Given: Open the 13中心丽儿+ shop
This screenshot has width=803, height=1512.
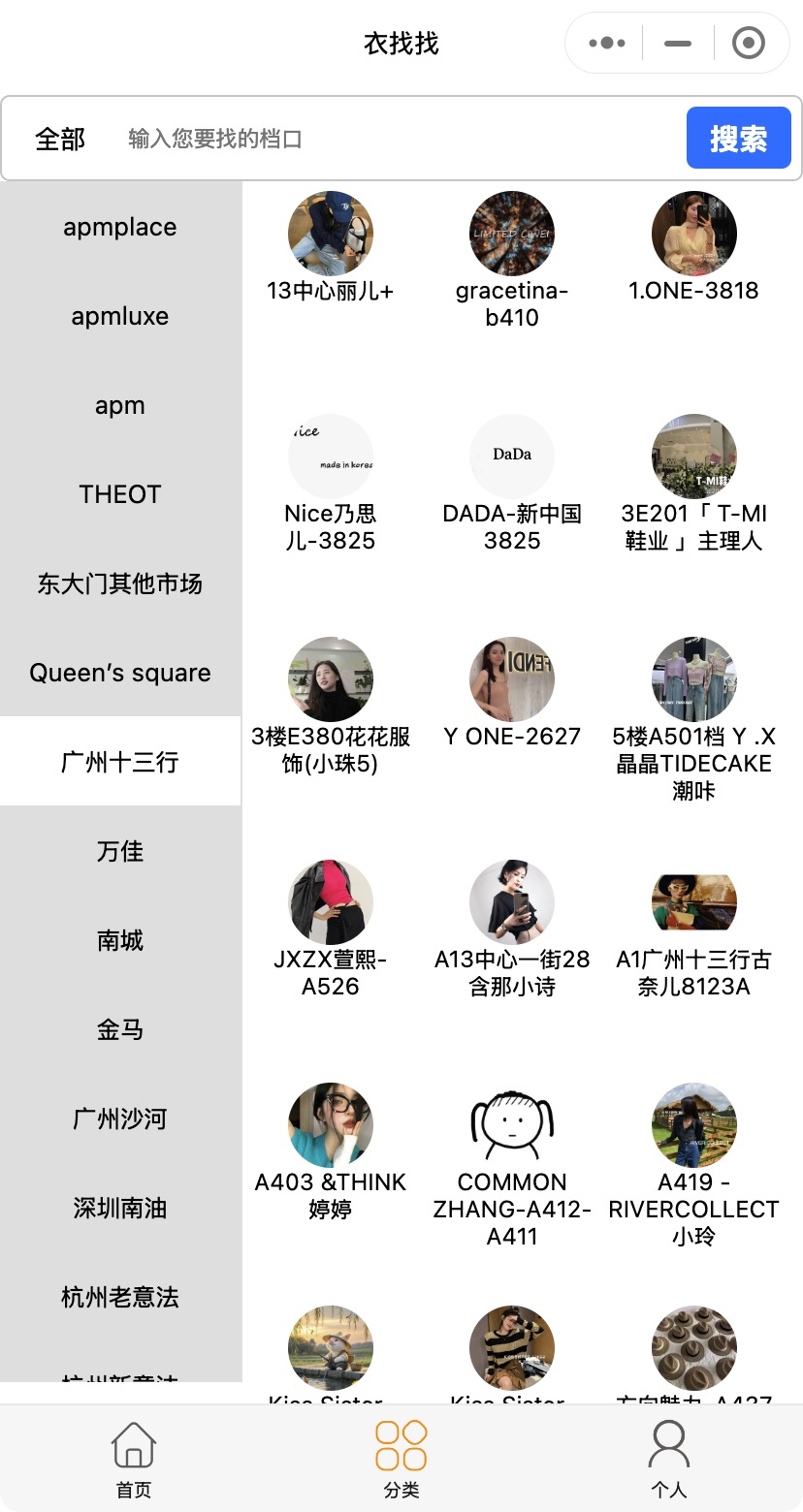Looking at the screenshot, I should click(x=330, y=234).
